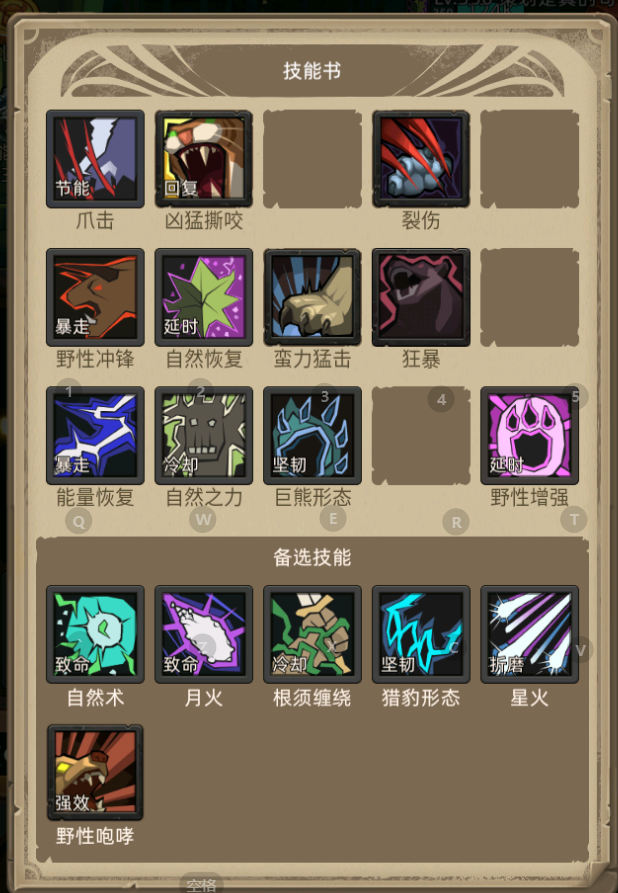The width and height of the screenshot is (618, 893).
Task: Tap the 野性咆哮 backup skill
Action: [95, 773]
